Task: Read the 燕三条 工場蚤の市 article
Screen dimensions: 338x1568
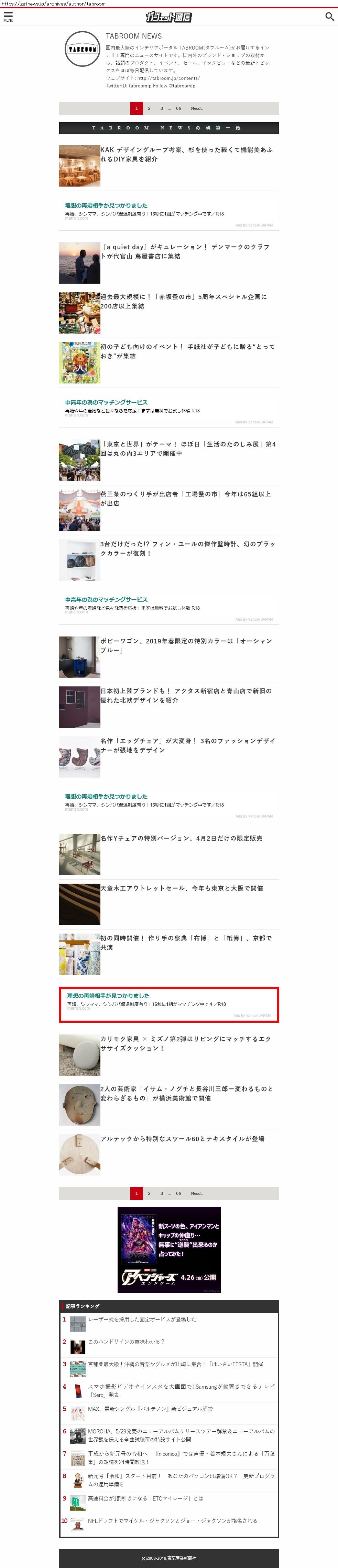Action: coord(186,498)
